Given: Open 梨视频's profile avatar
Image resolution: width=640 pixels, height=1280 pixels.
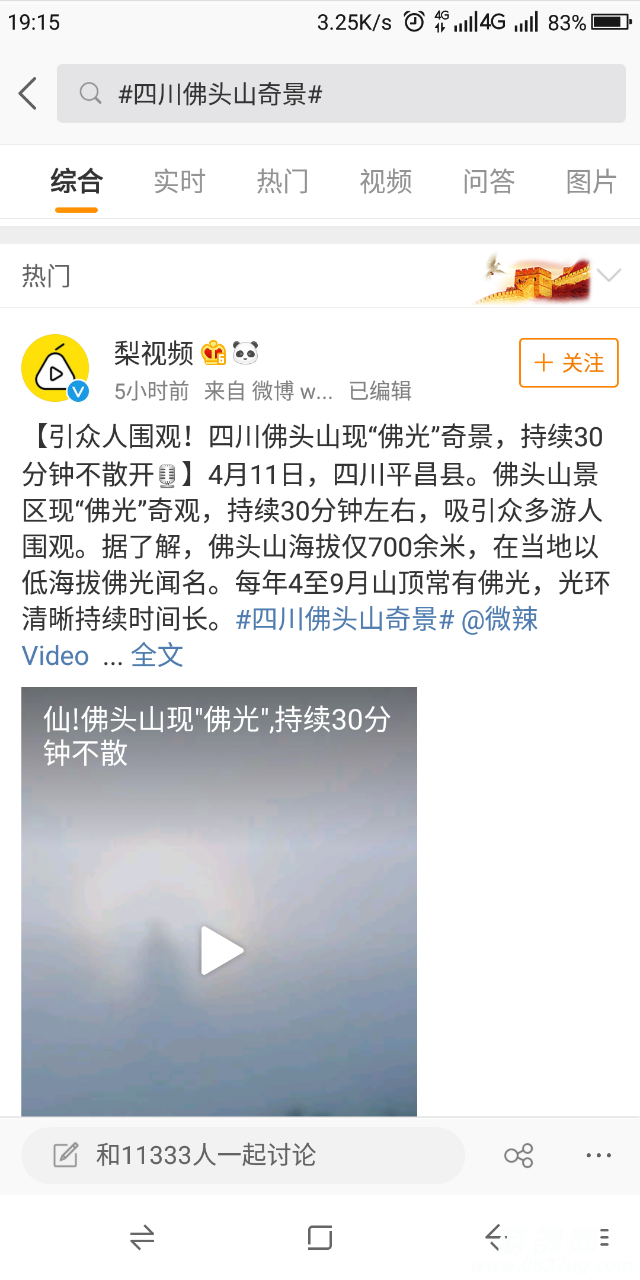Looking at the screenshot, I should (x=56, y=368).
